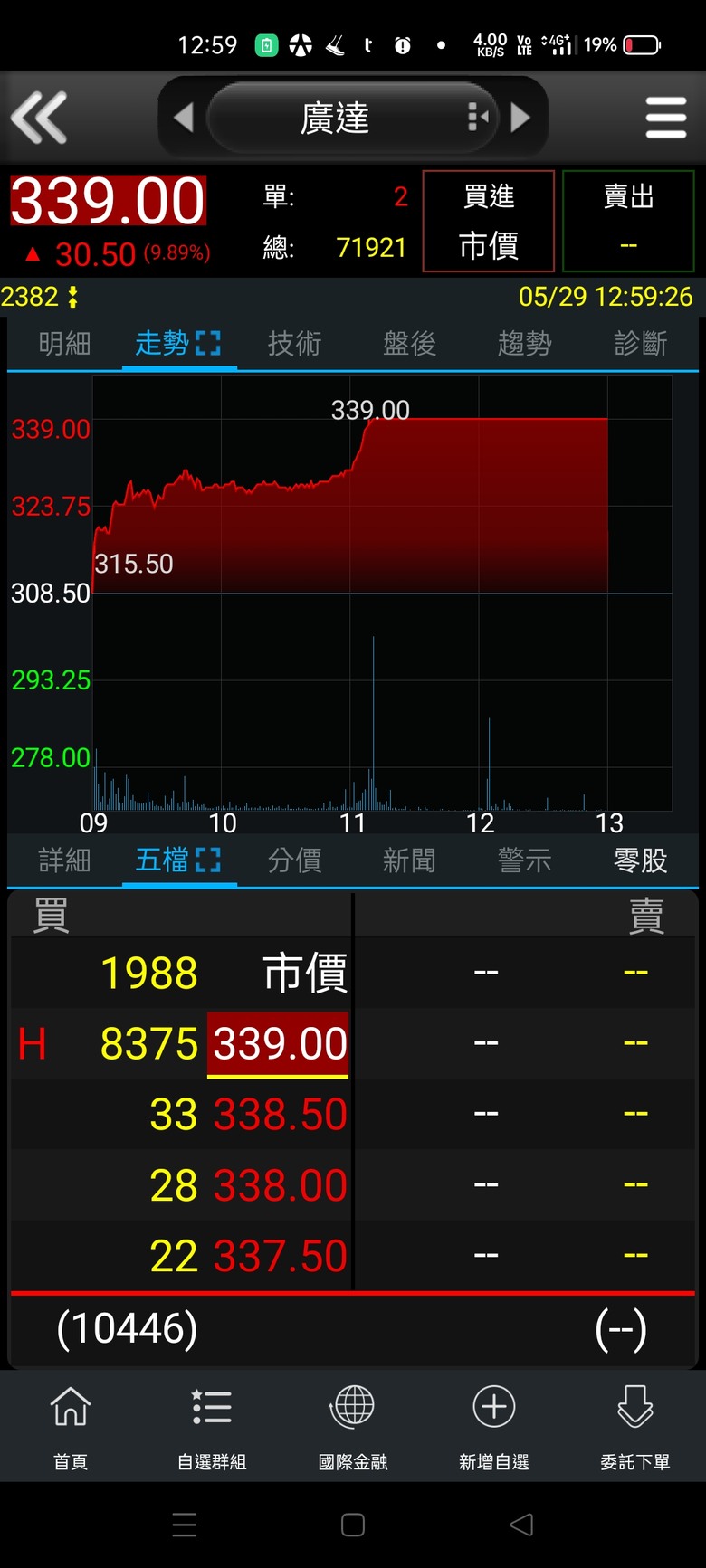Open the hamburger menu
The height and width of the screenshot is (1568, 706).
[666, 118]
